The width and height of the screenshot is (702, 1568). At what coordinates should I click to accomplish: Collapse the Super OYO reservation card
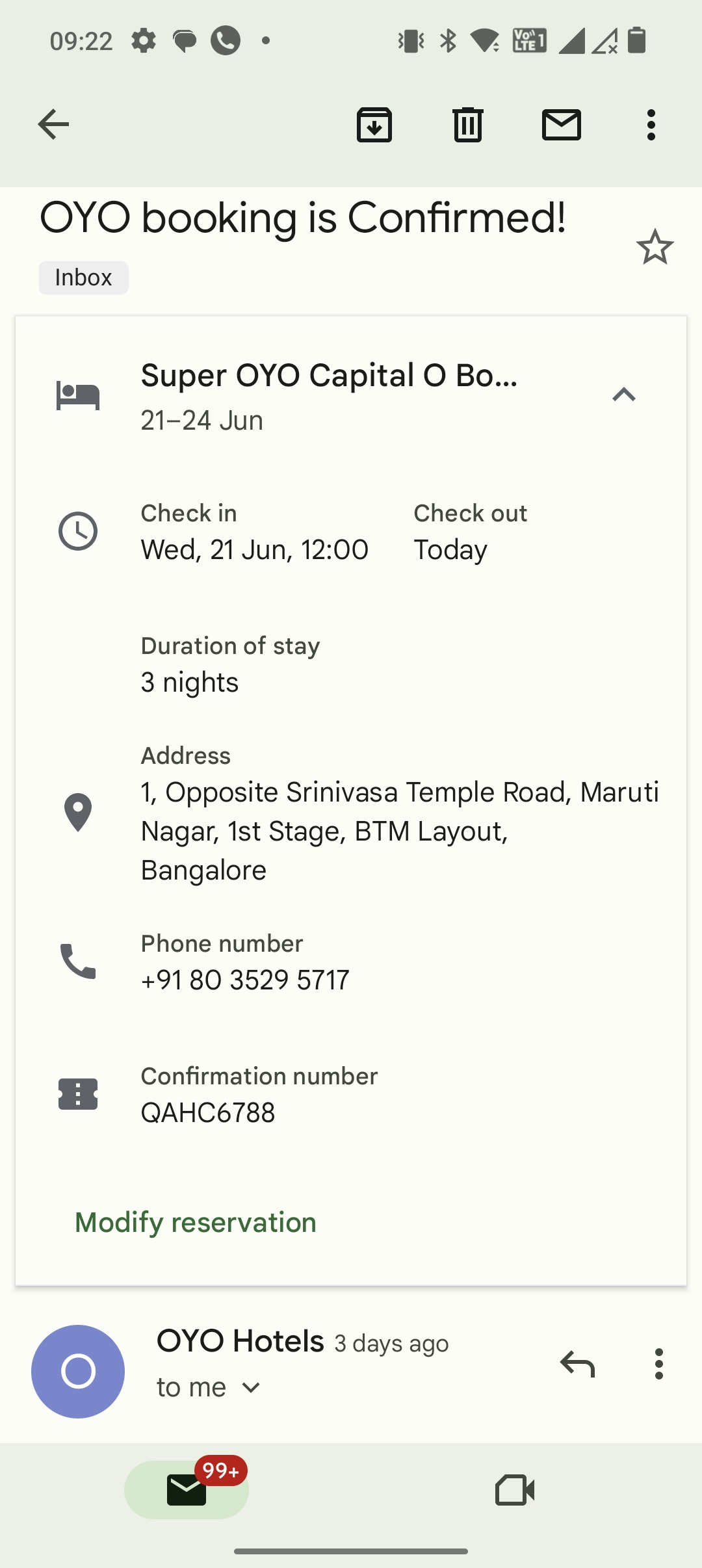pos(623,395)
